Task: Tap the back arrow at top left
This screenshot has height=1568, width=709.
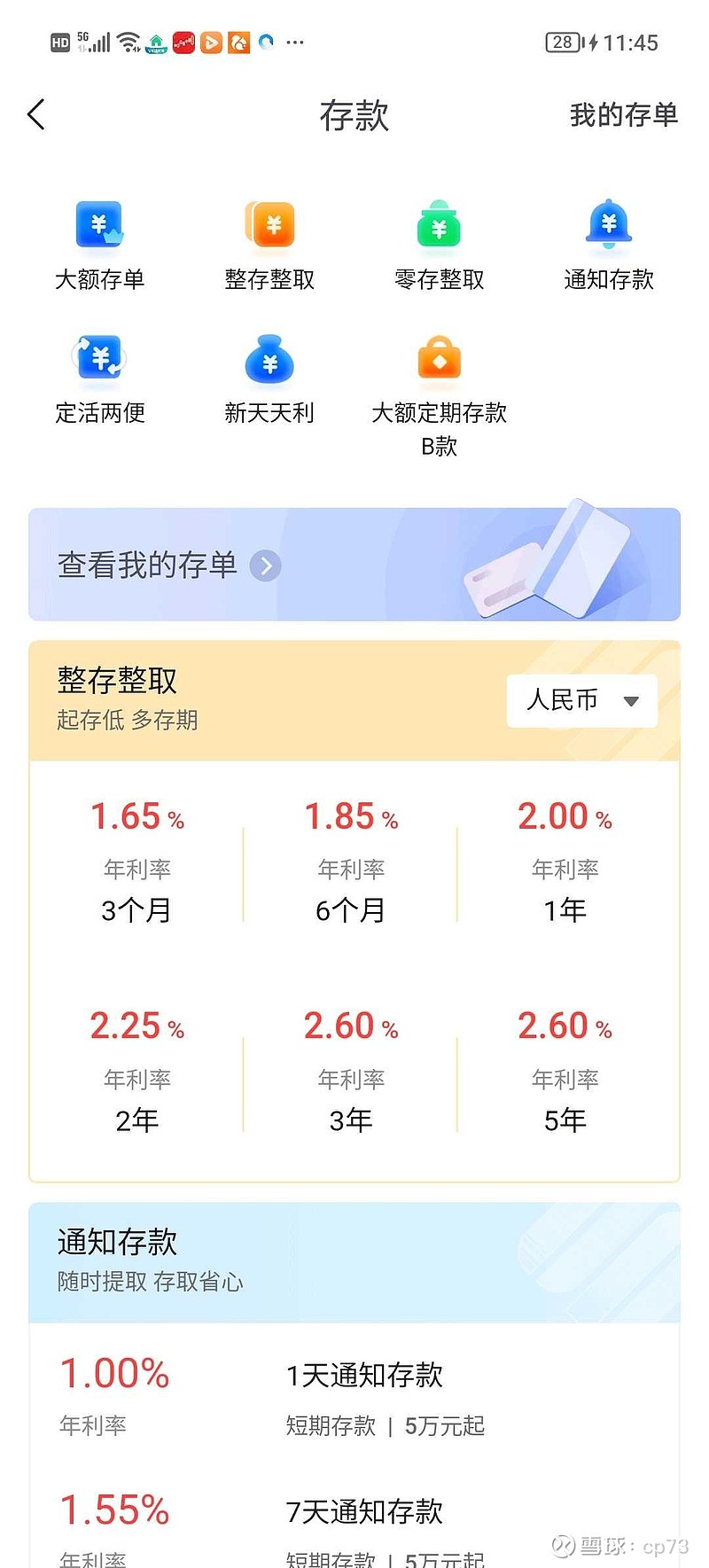Action: tap(35, 114)
